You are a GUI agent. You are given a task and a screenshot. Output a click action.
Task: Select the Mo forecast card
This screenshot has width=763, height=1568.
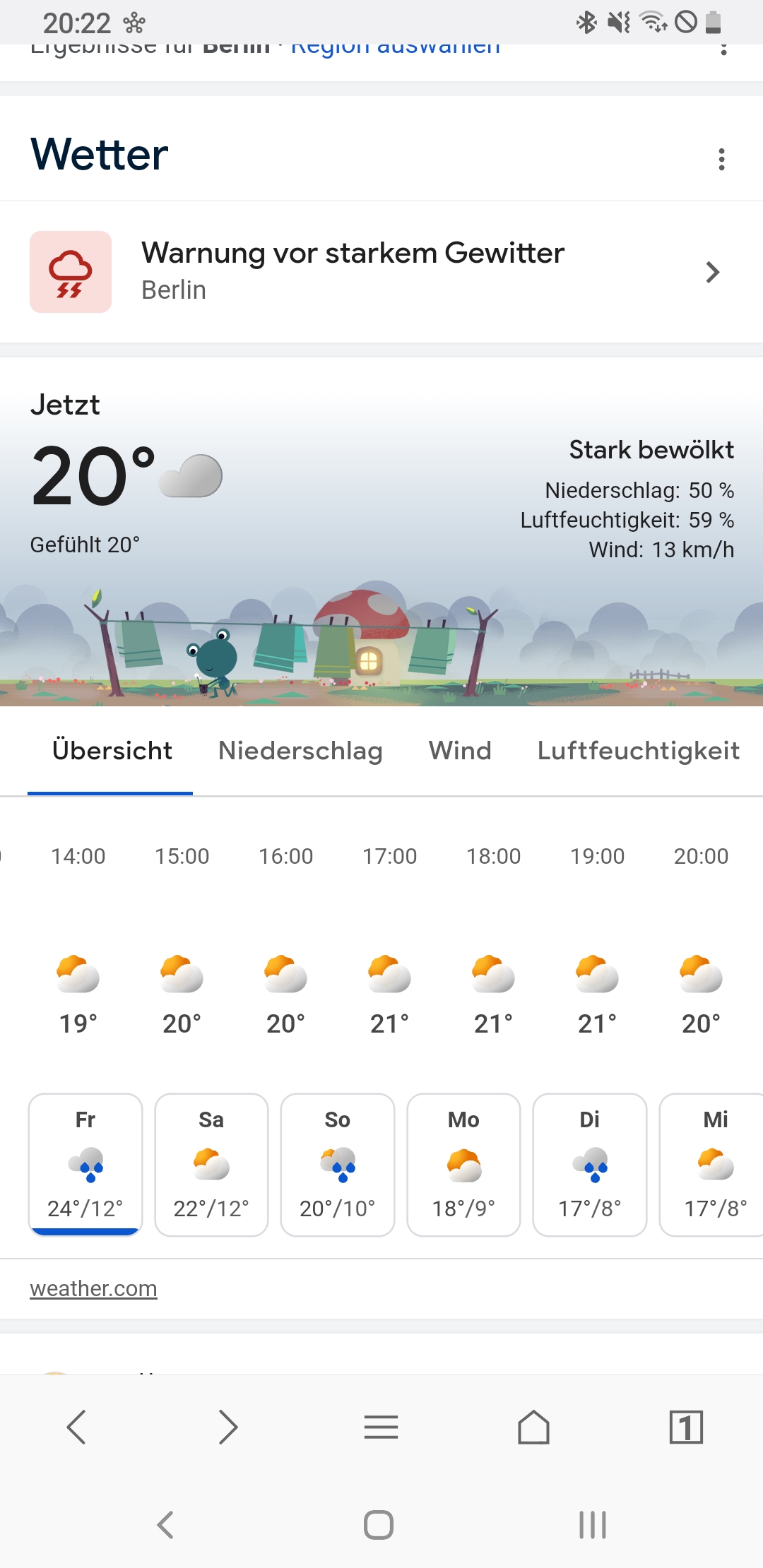point(463,1165)
